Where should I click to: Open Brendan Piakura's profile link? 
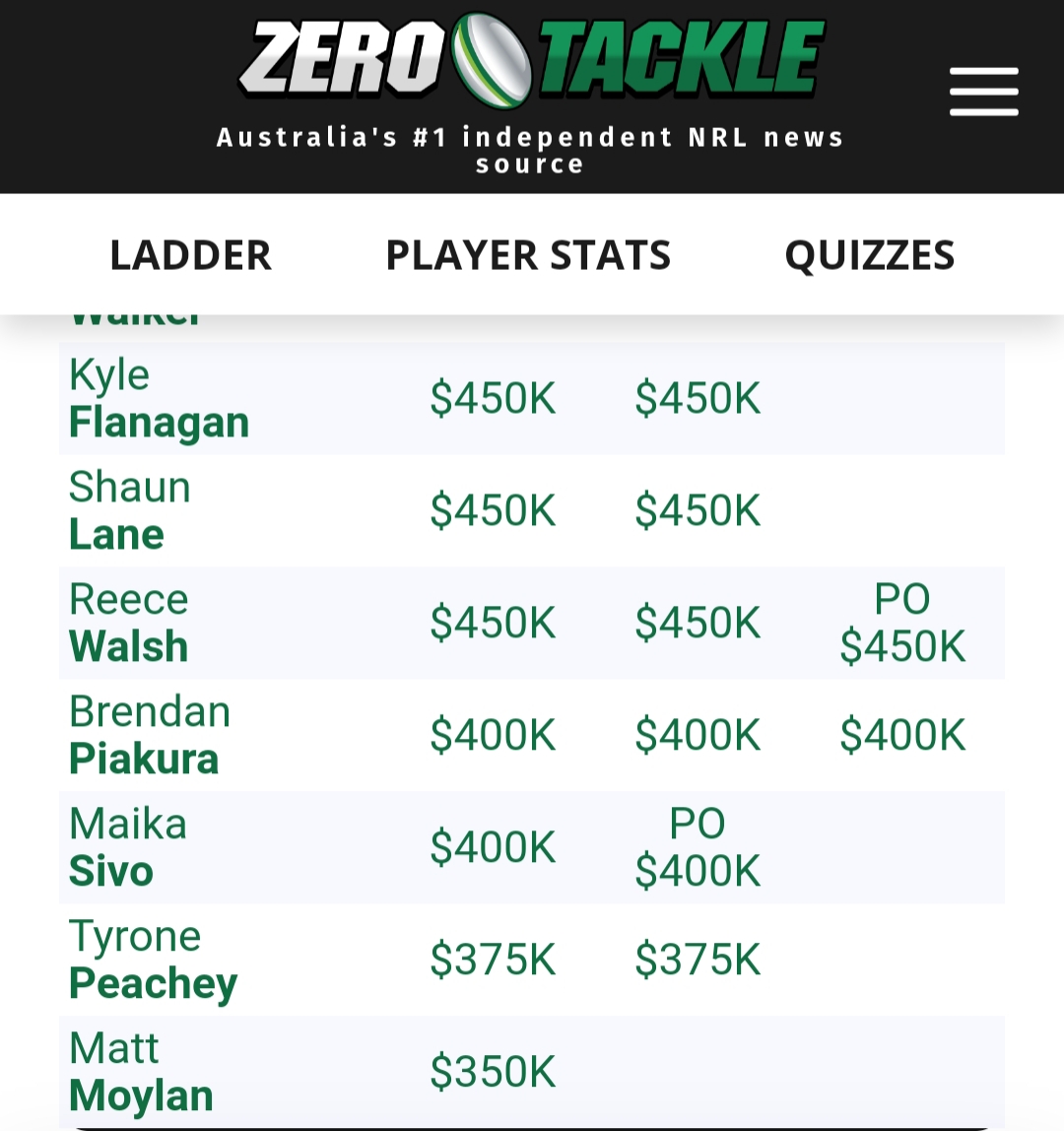pos(150,736)
